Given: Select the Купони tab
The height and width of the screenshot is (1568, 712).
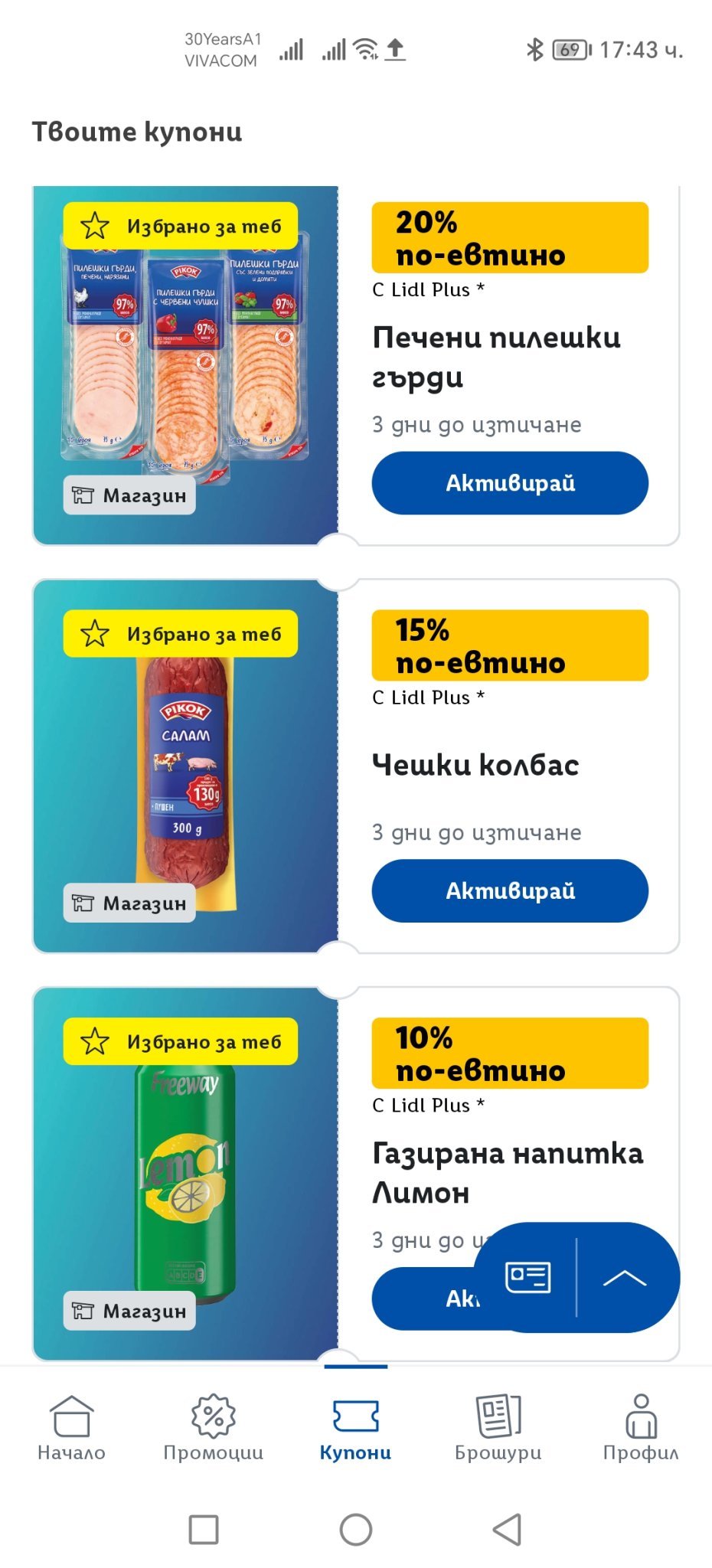Looking at the screenshot, I should 355,1428.
